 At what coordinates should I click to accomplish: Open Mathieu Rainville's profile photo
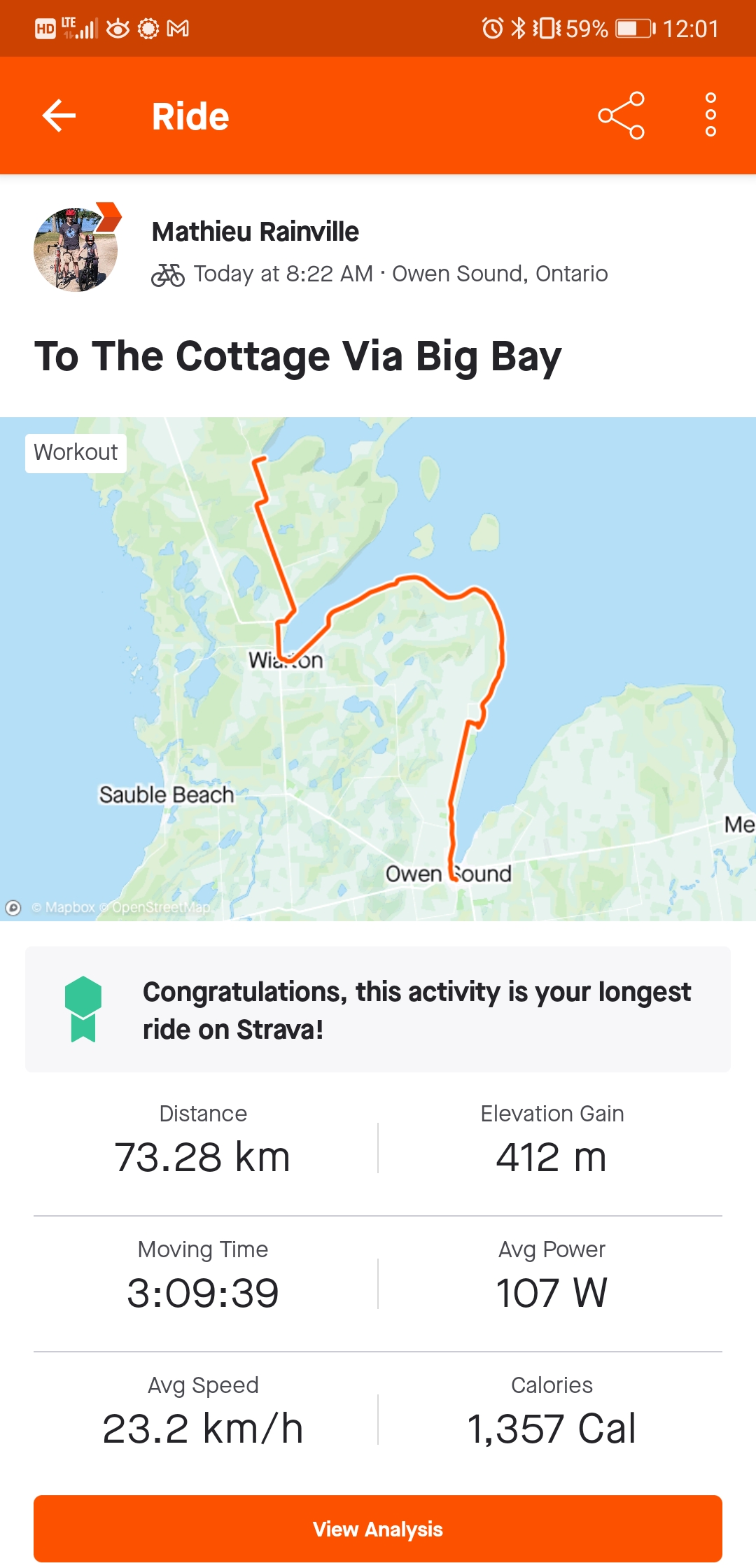click(76, 249)
